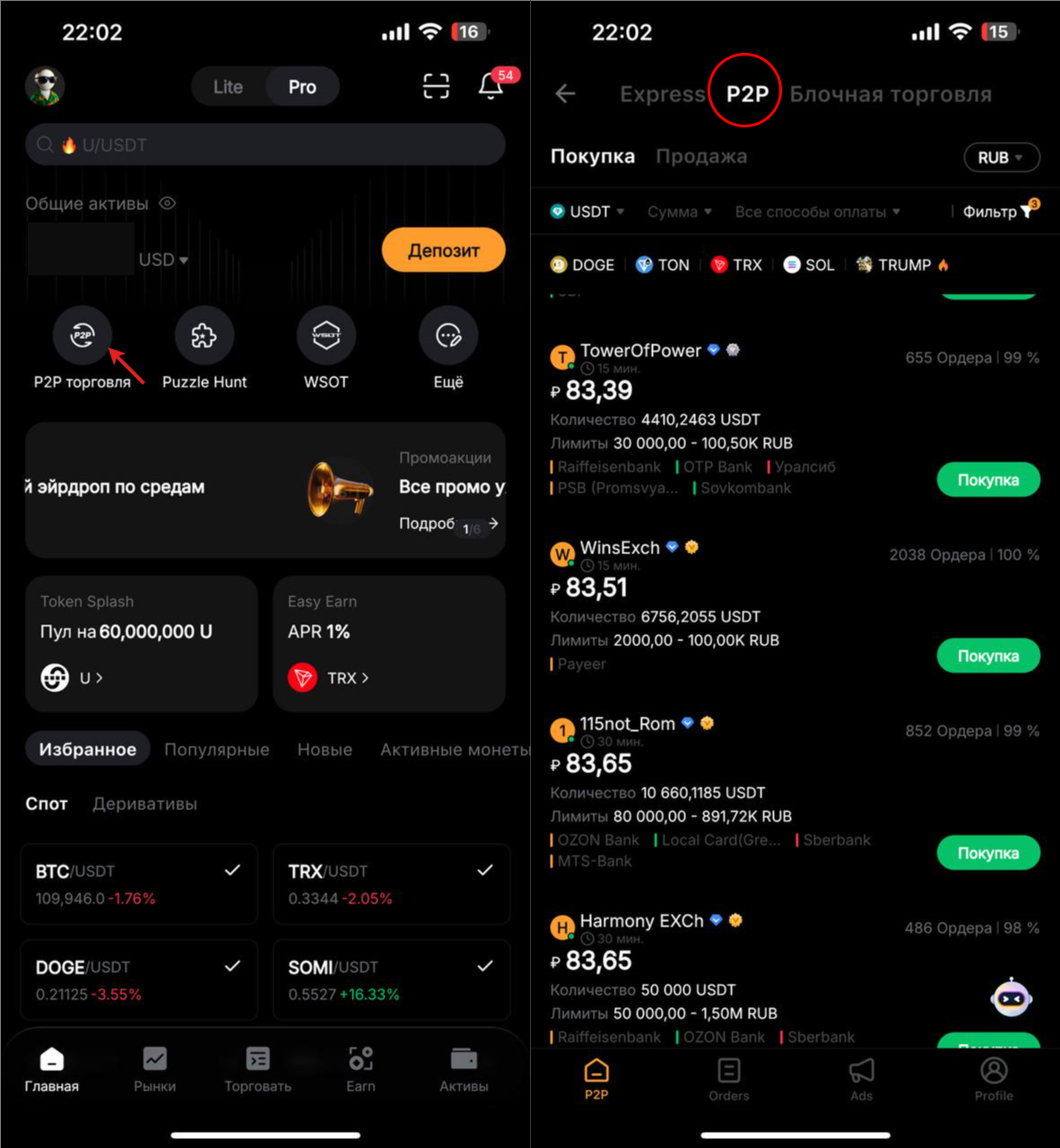Open the BTC/USDT pair
Viewport: 1060px width, 1148px height.
click(x=139, y=884)
